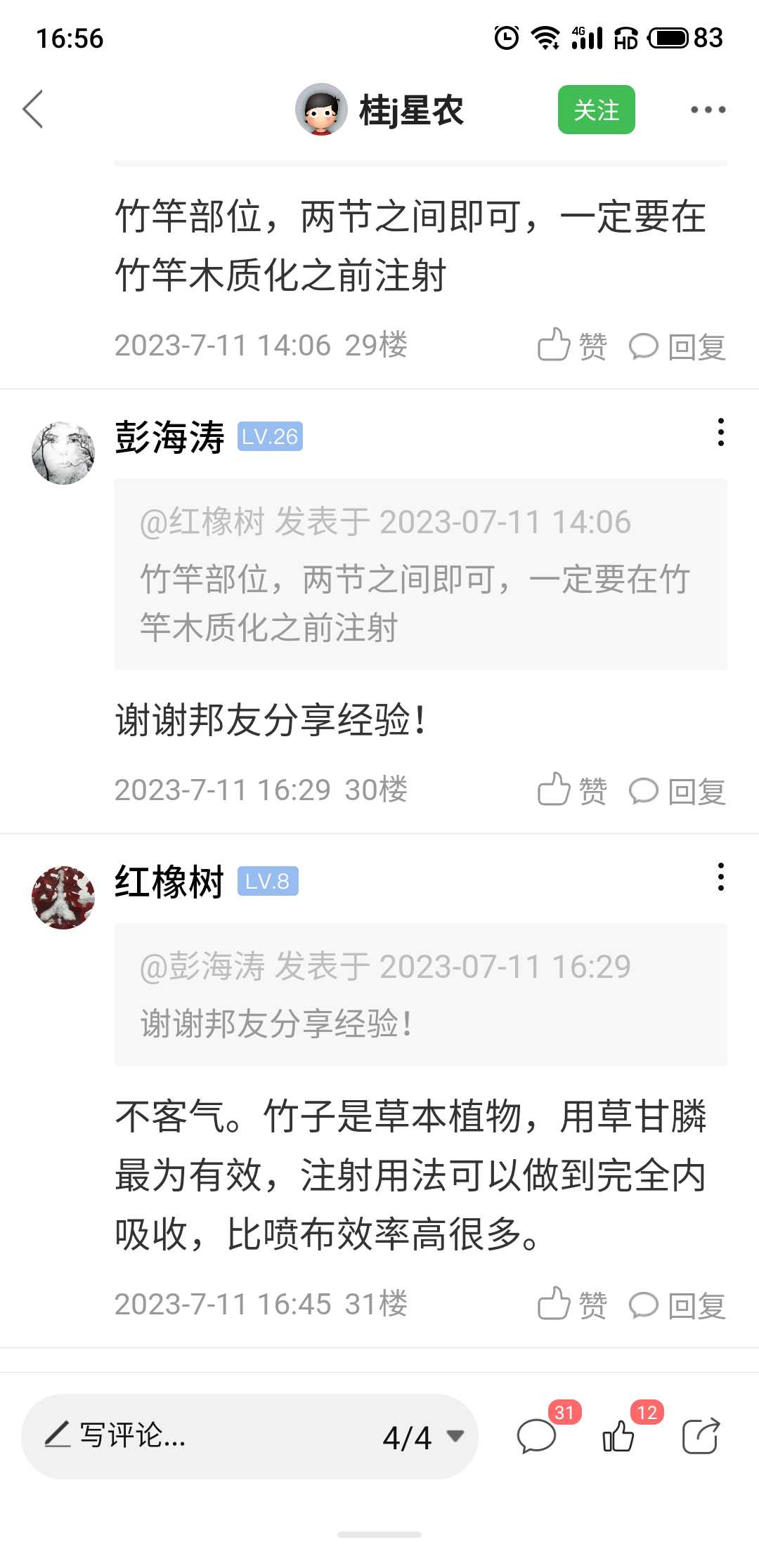
Task: View 红橡树's avatar in 31楼
Action: 63,898
